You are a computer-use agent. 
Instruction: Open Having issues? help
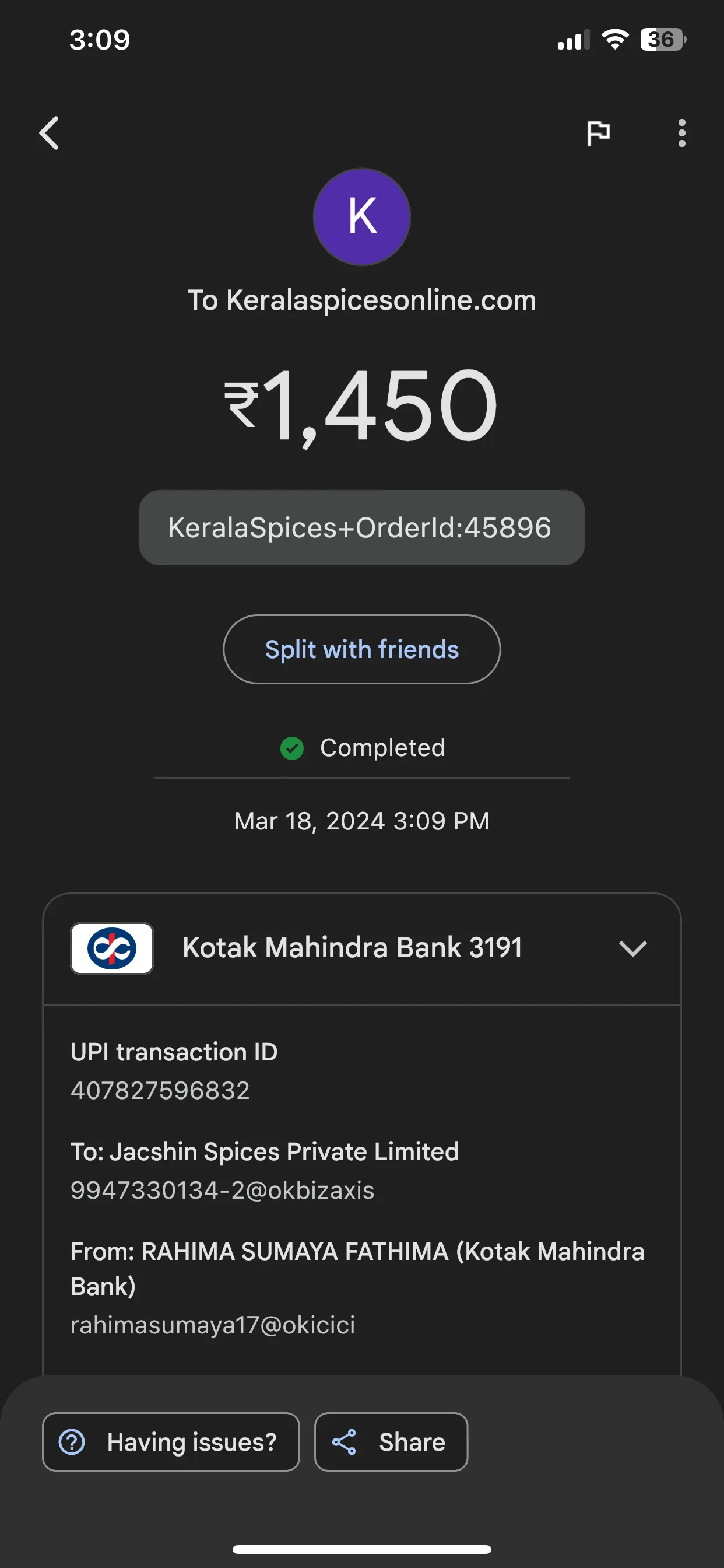(171, 1442)
